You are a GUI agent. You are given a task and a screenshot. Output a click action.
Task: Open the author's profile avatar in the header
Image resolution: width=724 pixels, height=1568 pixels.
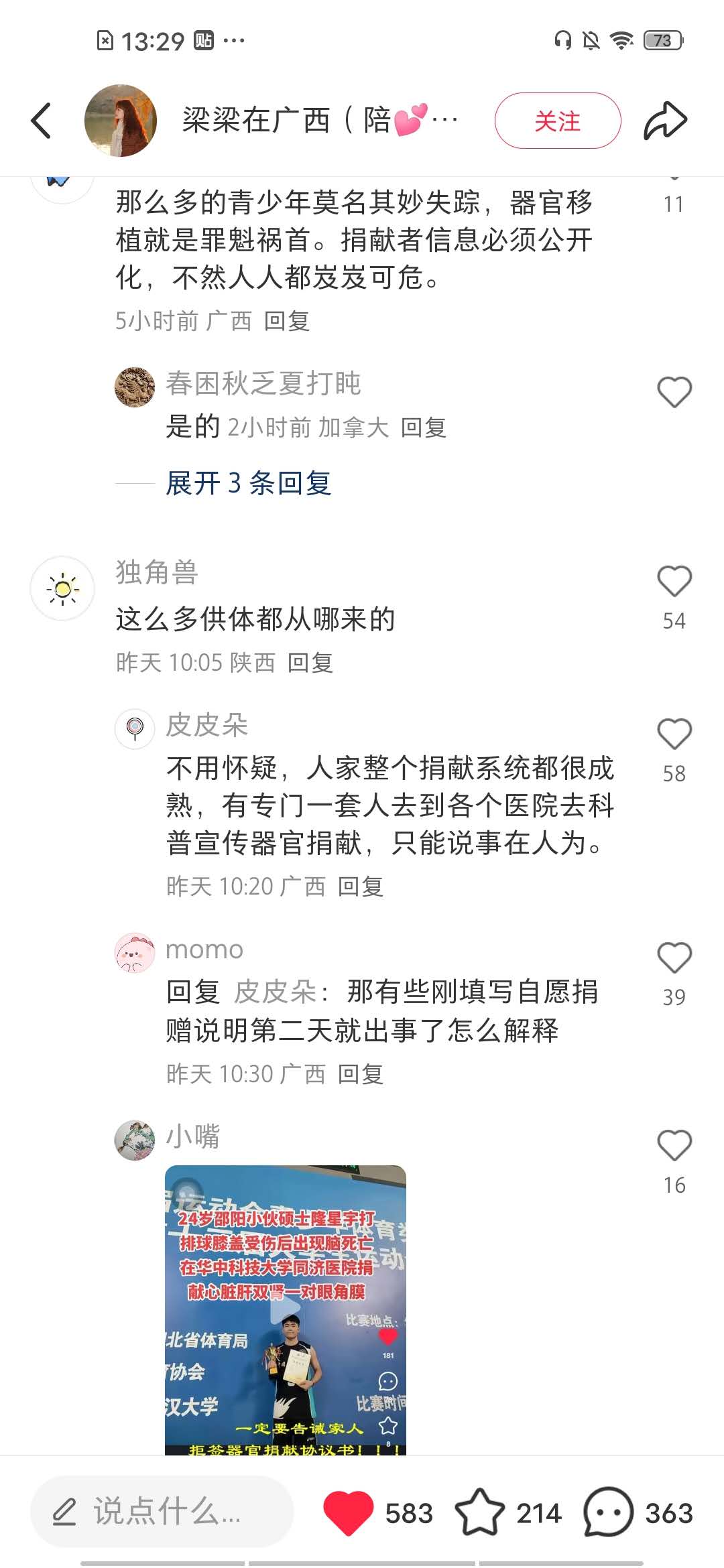click(x=121, y=121)
